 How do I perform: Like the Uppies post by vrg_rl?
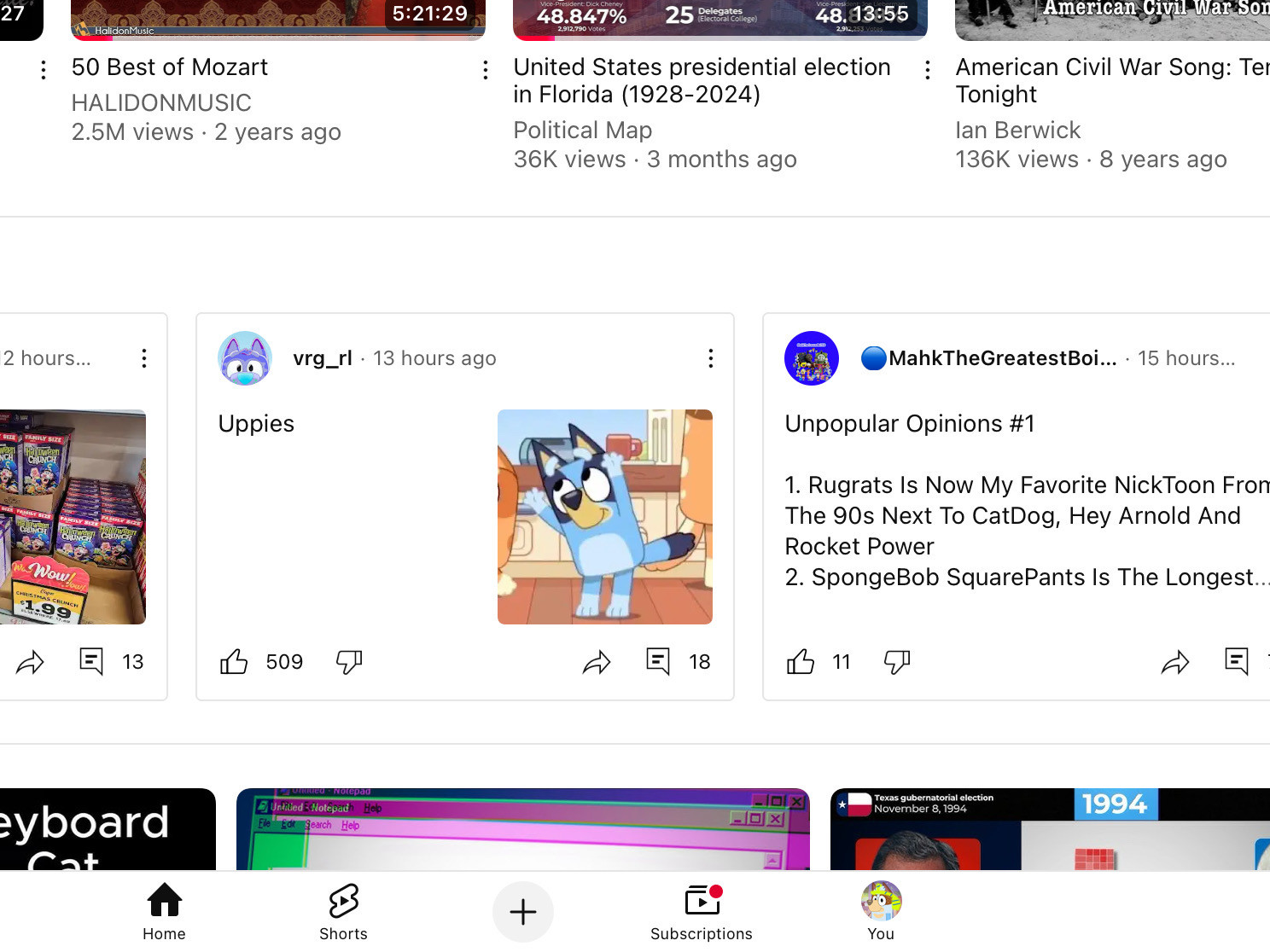coord(234,662)
